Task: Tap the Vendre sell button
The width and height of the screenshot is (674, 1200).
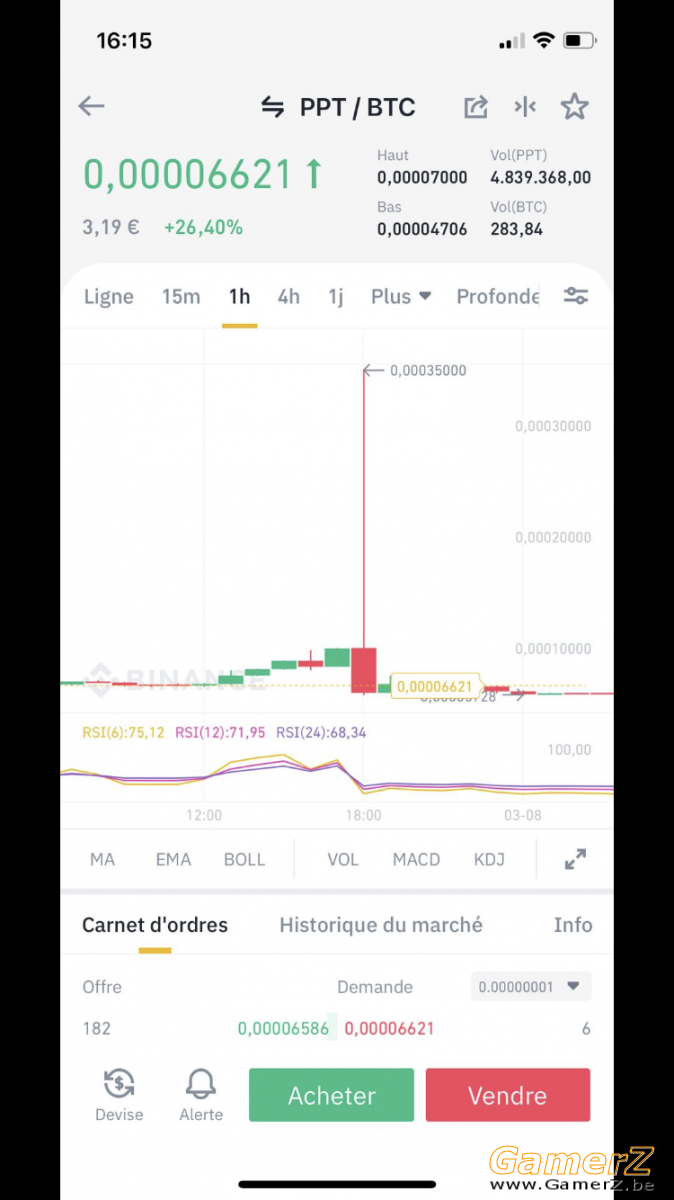Action: pos(508,1095)
